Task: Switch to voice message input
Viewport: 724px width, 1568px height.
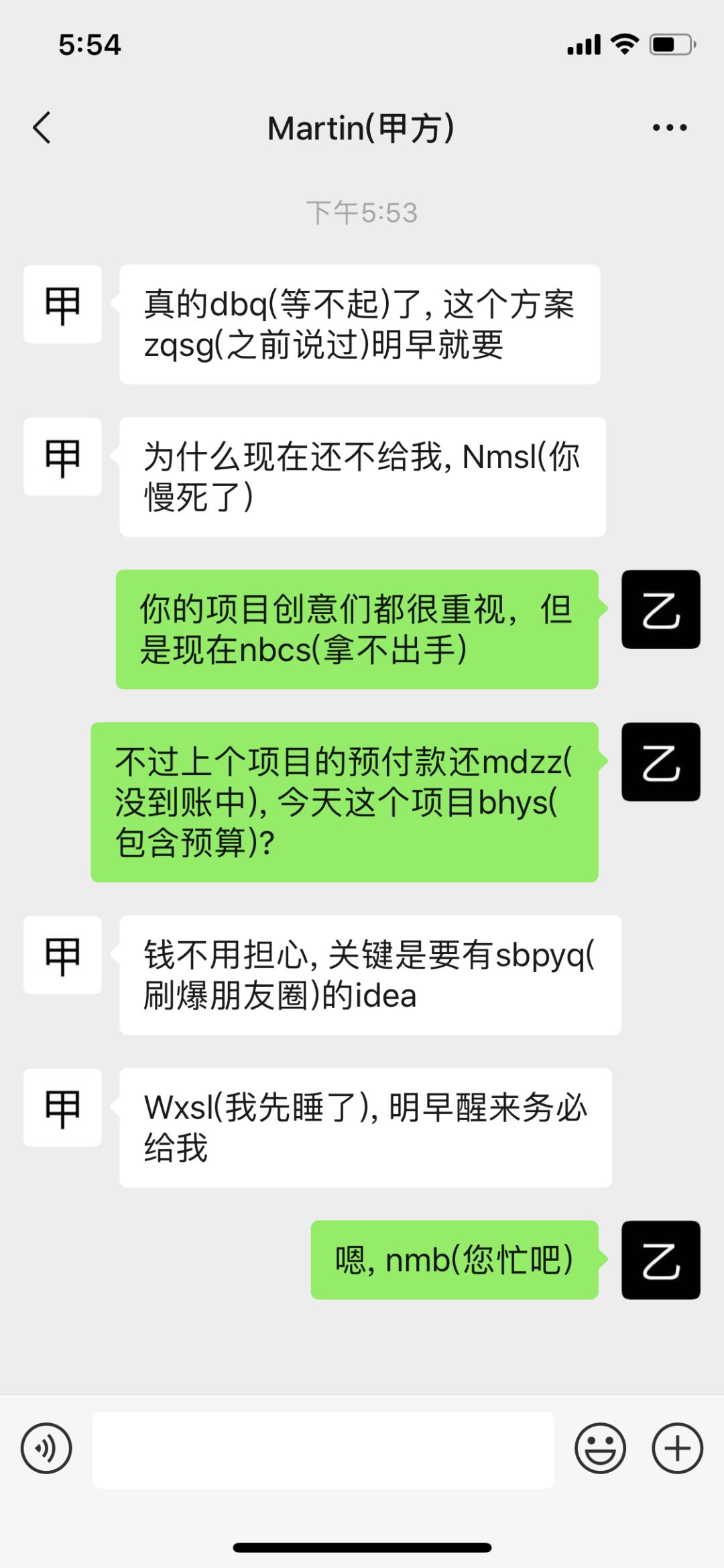Action: click(x=46, y=1448)
